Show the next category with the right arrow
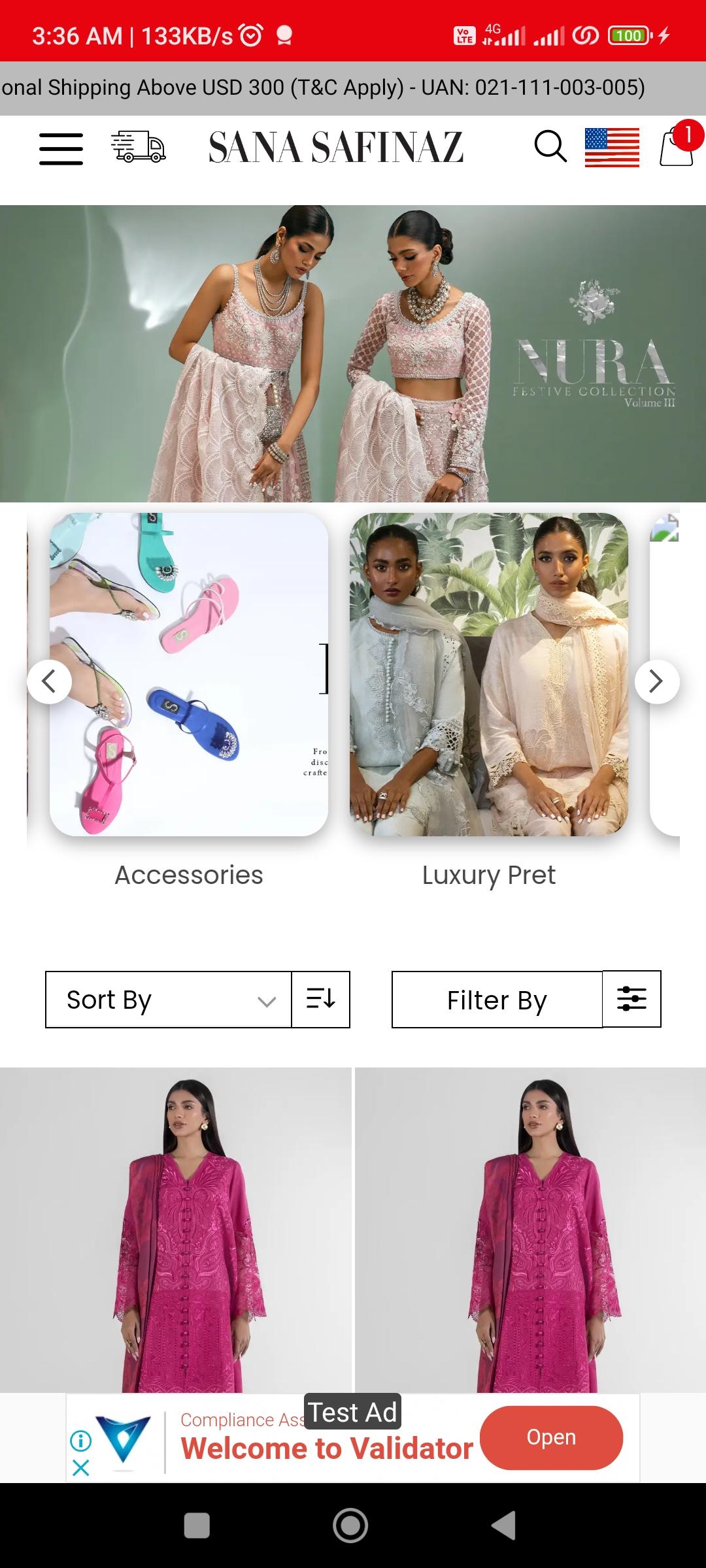 click(657, 681)
